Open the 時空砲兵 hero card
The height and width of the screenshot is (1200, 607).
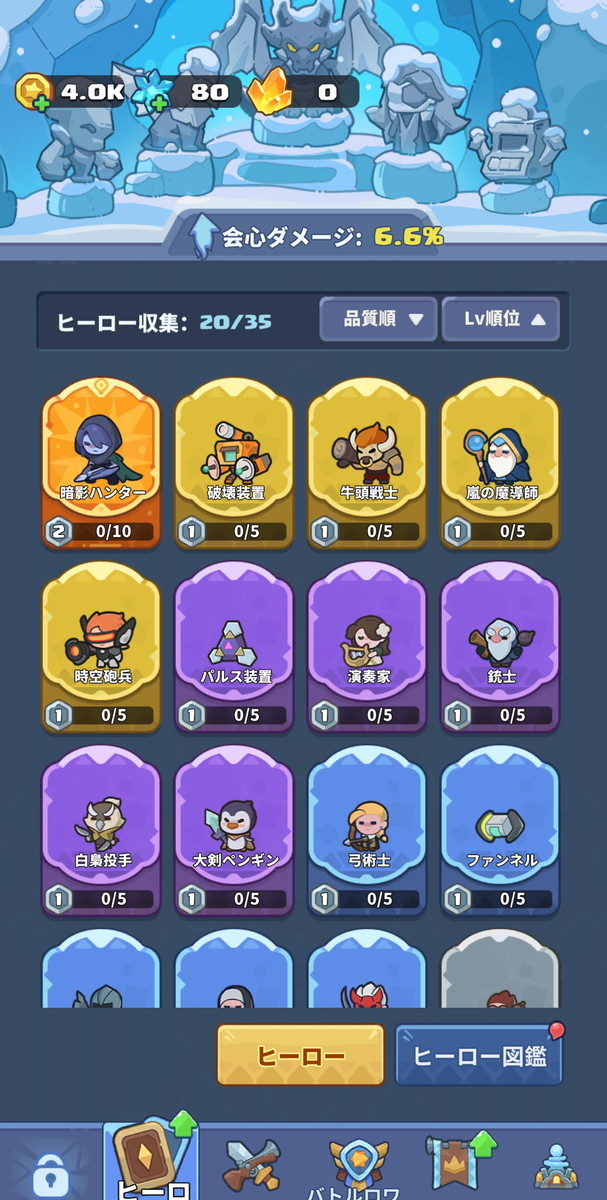tap(101, 647)
